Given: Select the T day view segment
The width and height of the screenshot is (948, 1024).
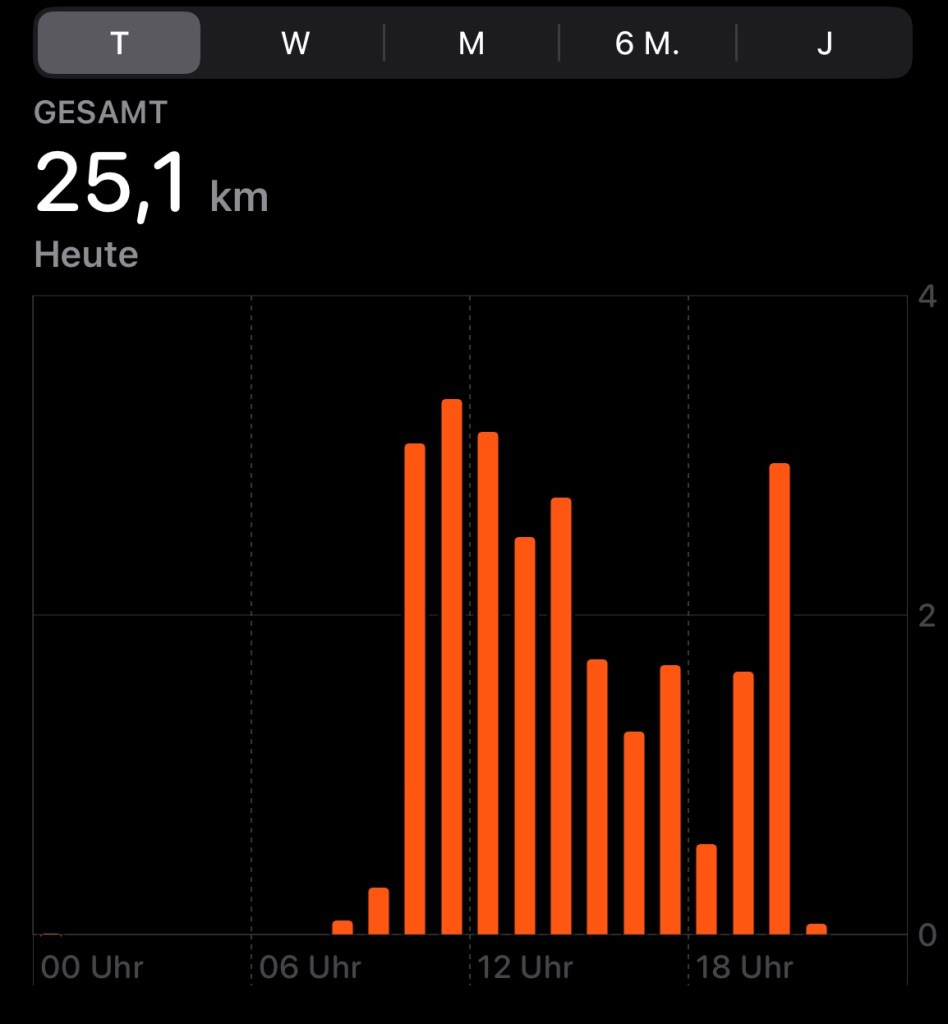Looking at the screenshot, I should (119, 43).
